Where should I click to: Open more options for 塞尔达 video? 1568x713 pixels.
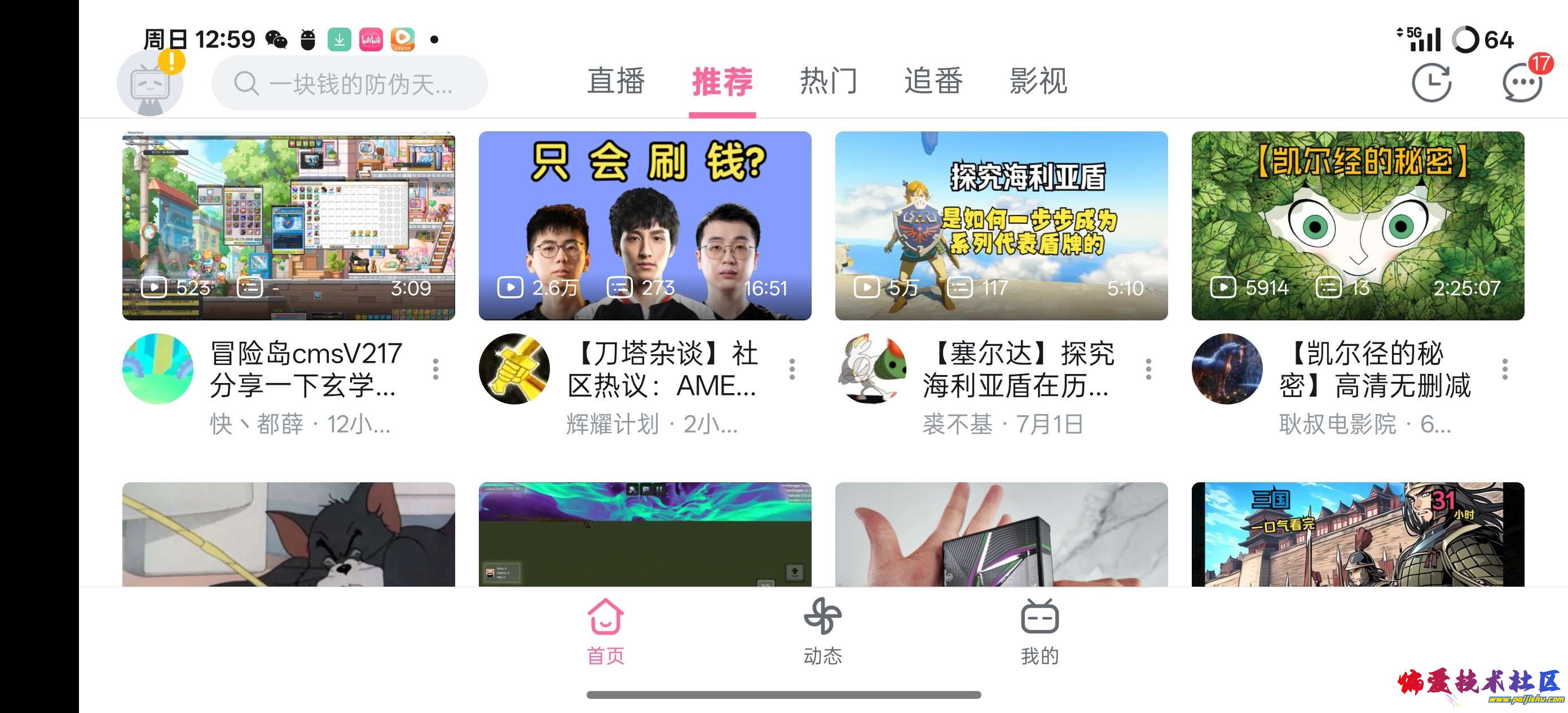point(1148,369)
